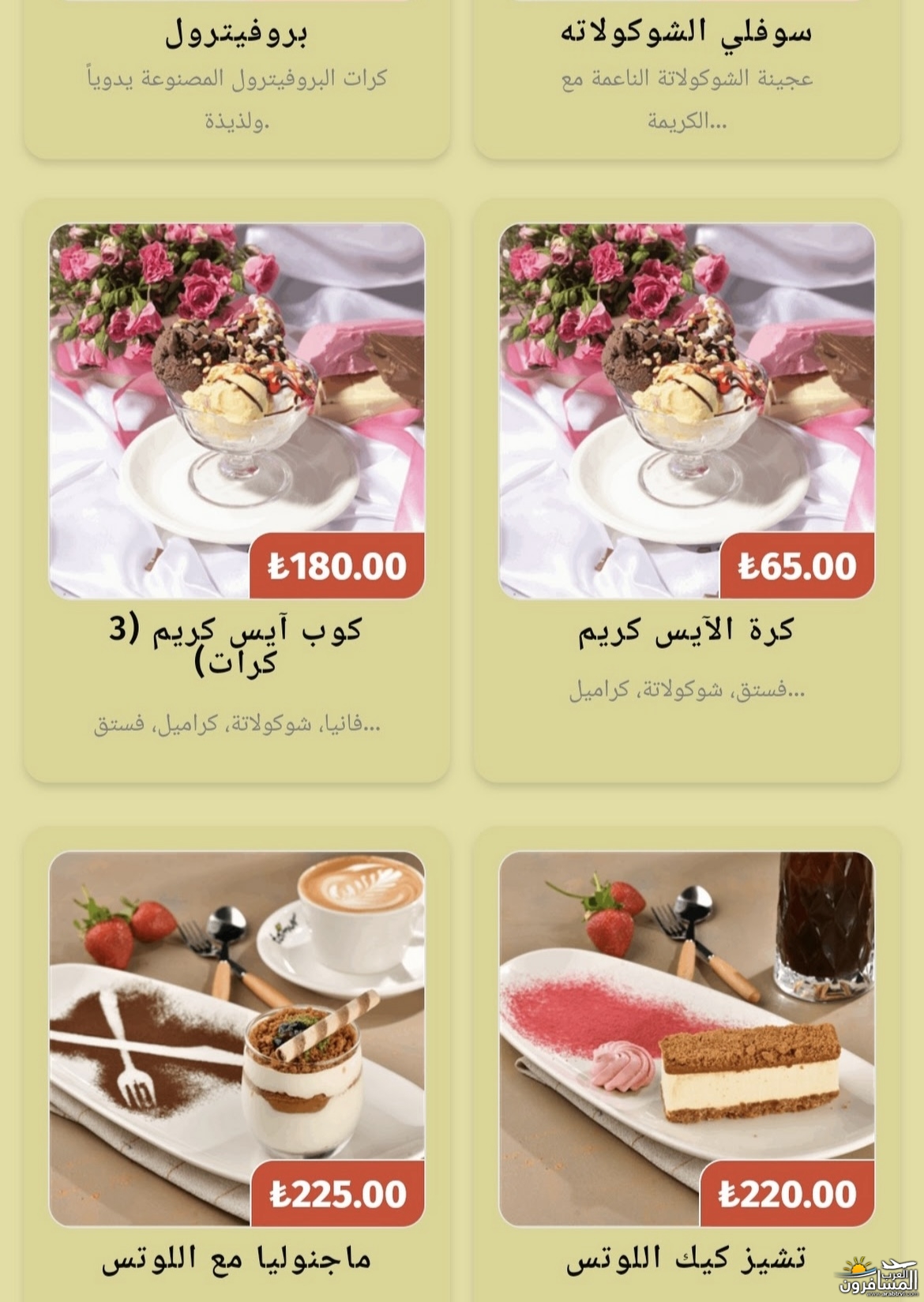Select the 3-scoop ice cream cup card
Image resolution: width=924 pixels, height=1302 pixels.
(x=236, y=490)
